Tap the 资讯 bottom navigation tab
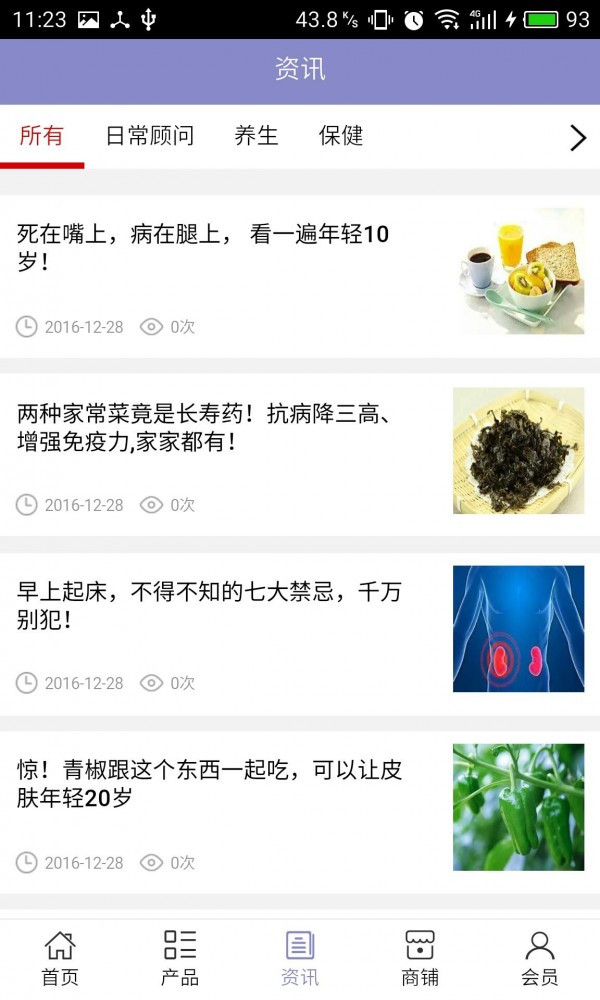The width and height of the screenshot is (600, 1000). 300,958
